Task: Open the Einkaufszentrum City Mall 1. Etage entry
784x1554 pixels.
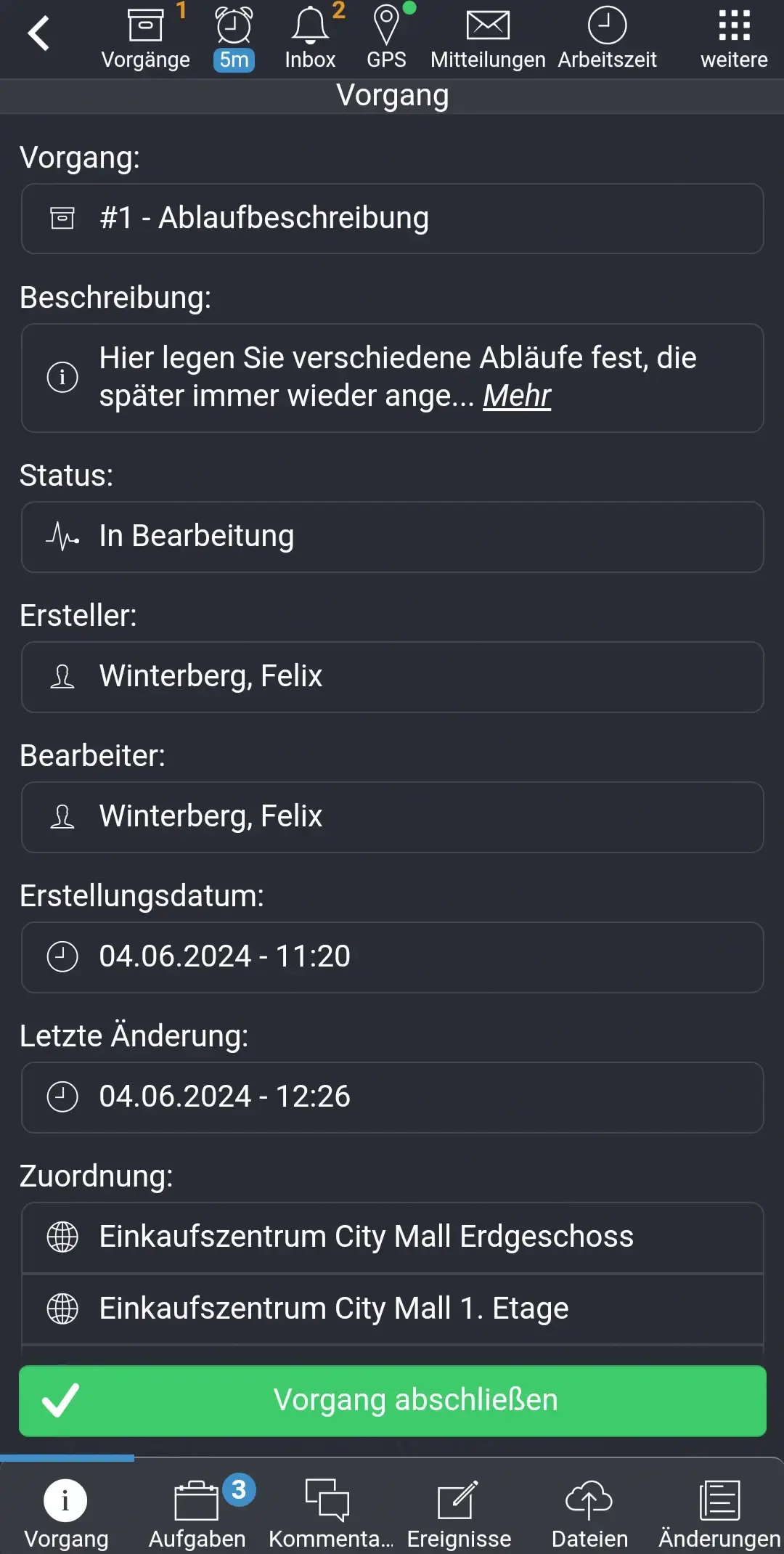Action: (x=392, y=1308)
